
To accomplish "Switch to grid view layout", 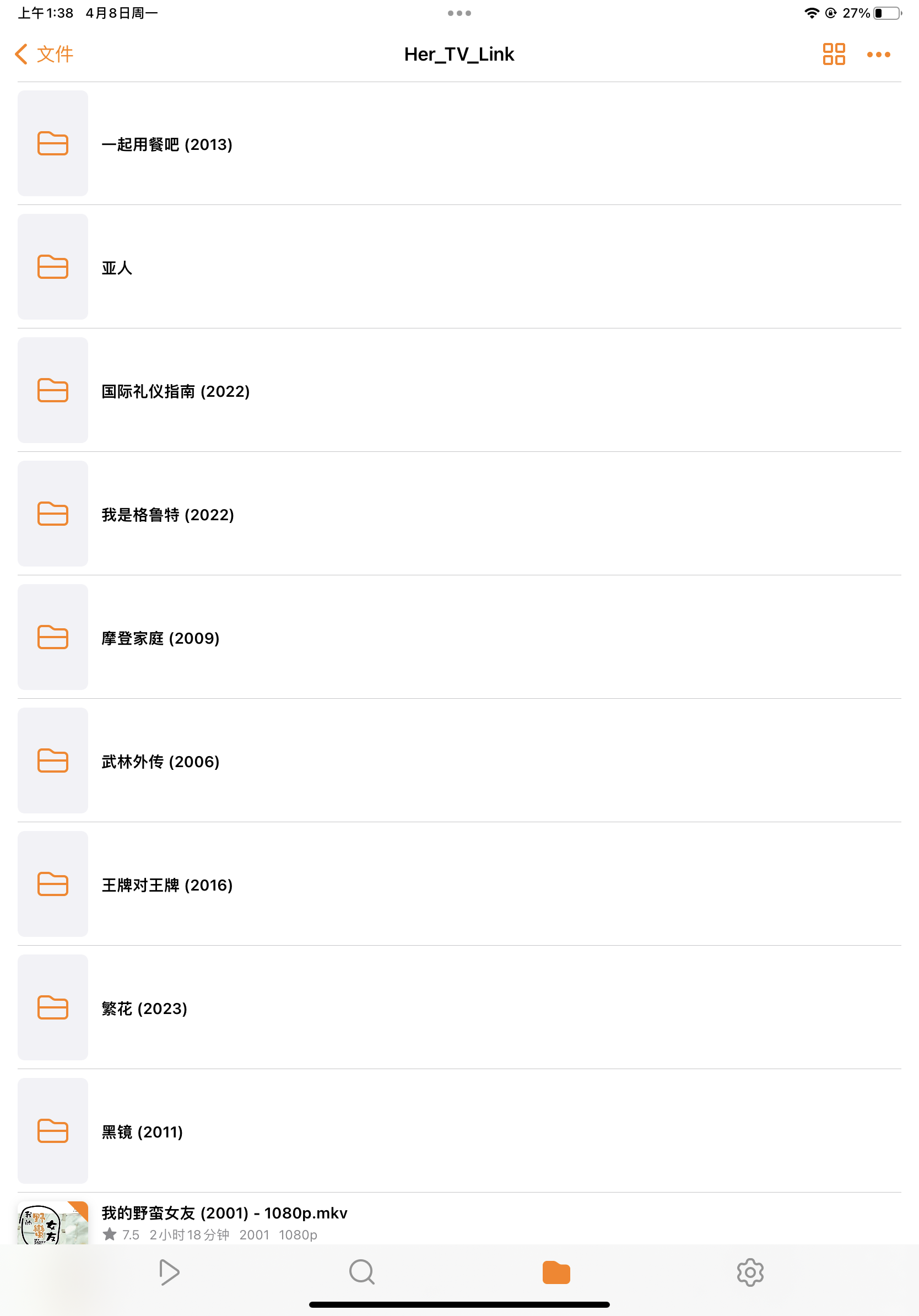I will tap(834, 55).
